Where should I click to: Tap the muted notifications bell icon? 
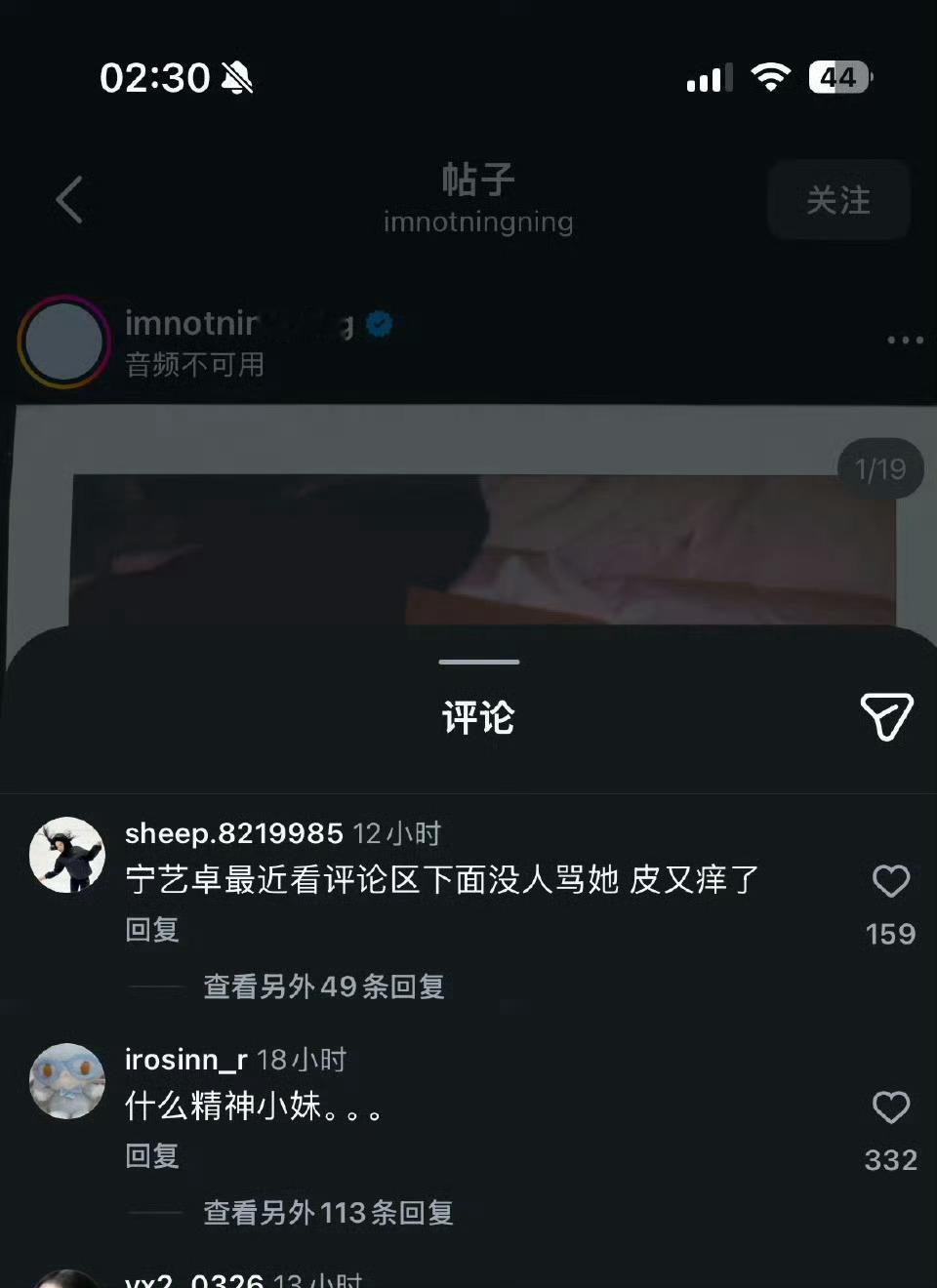237,77
